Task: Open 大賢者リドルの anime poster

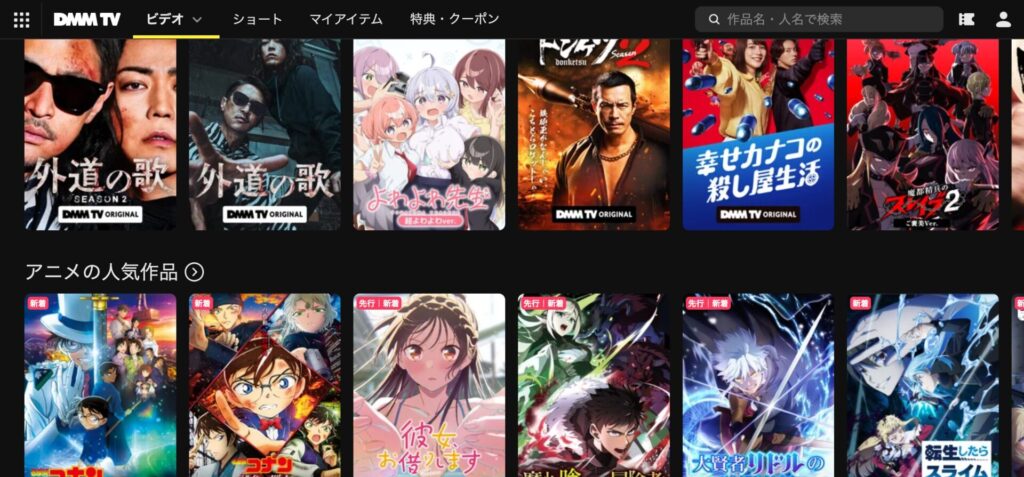Action: pyautogui.click(x=758, y=385)
